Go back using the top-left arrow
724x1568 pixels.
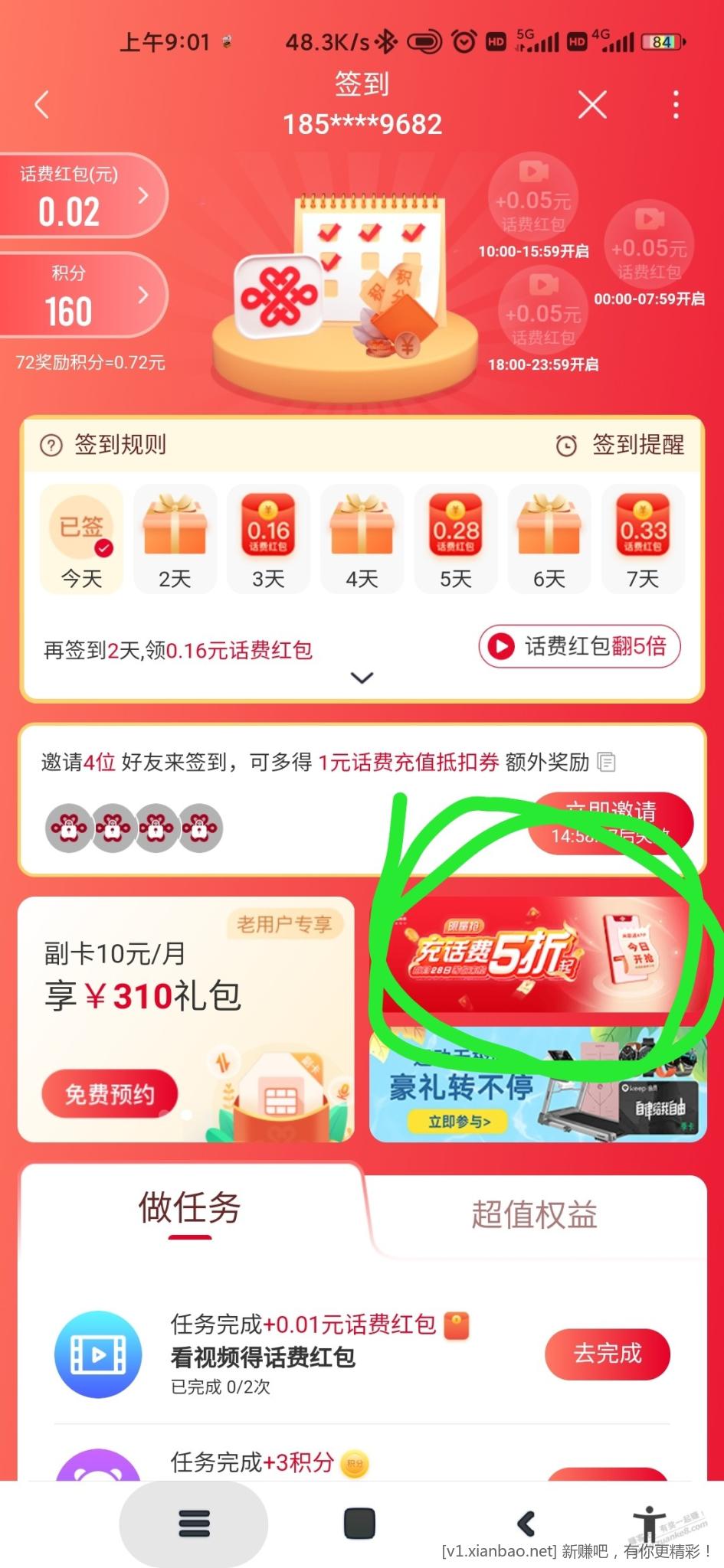[43, 104]
